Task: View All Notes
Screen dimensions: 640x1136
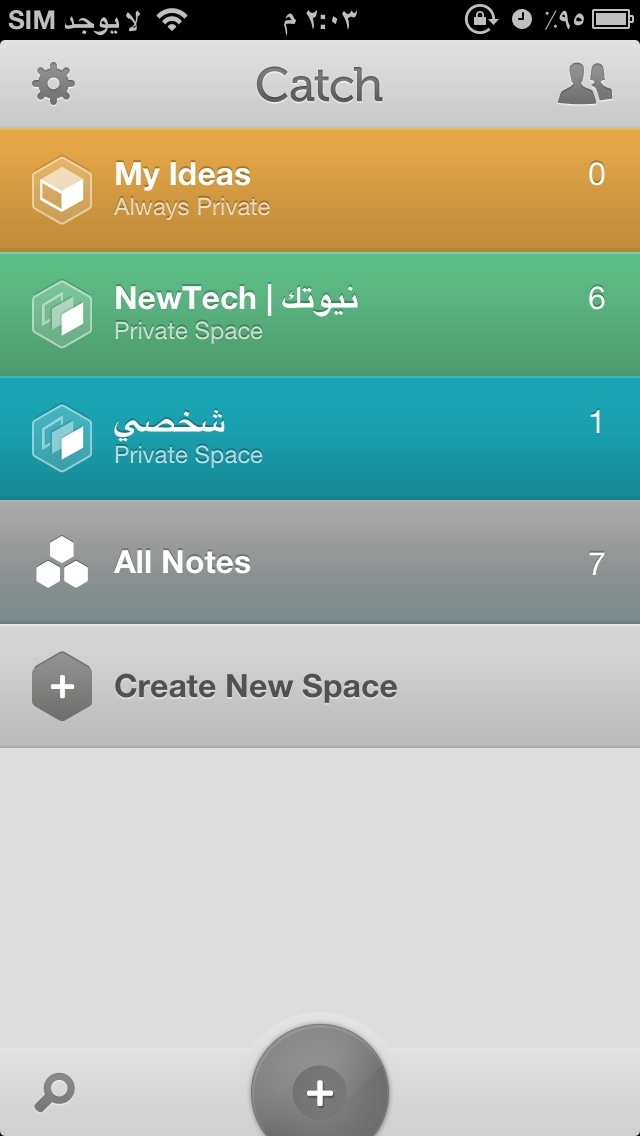Action: click(x=320, y=562)
